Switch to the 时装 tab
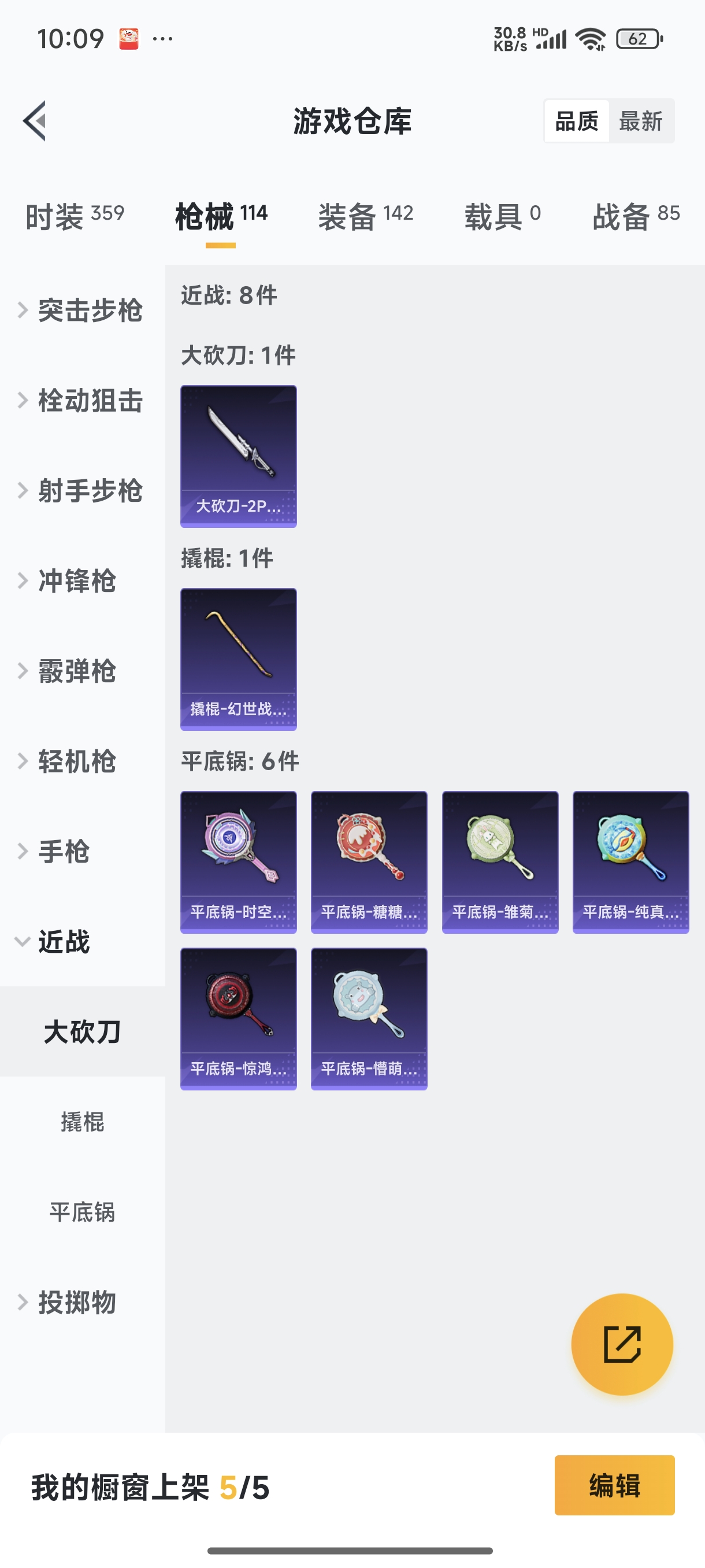 pos(74,216)
